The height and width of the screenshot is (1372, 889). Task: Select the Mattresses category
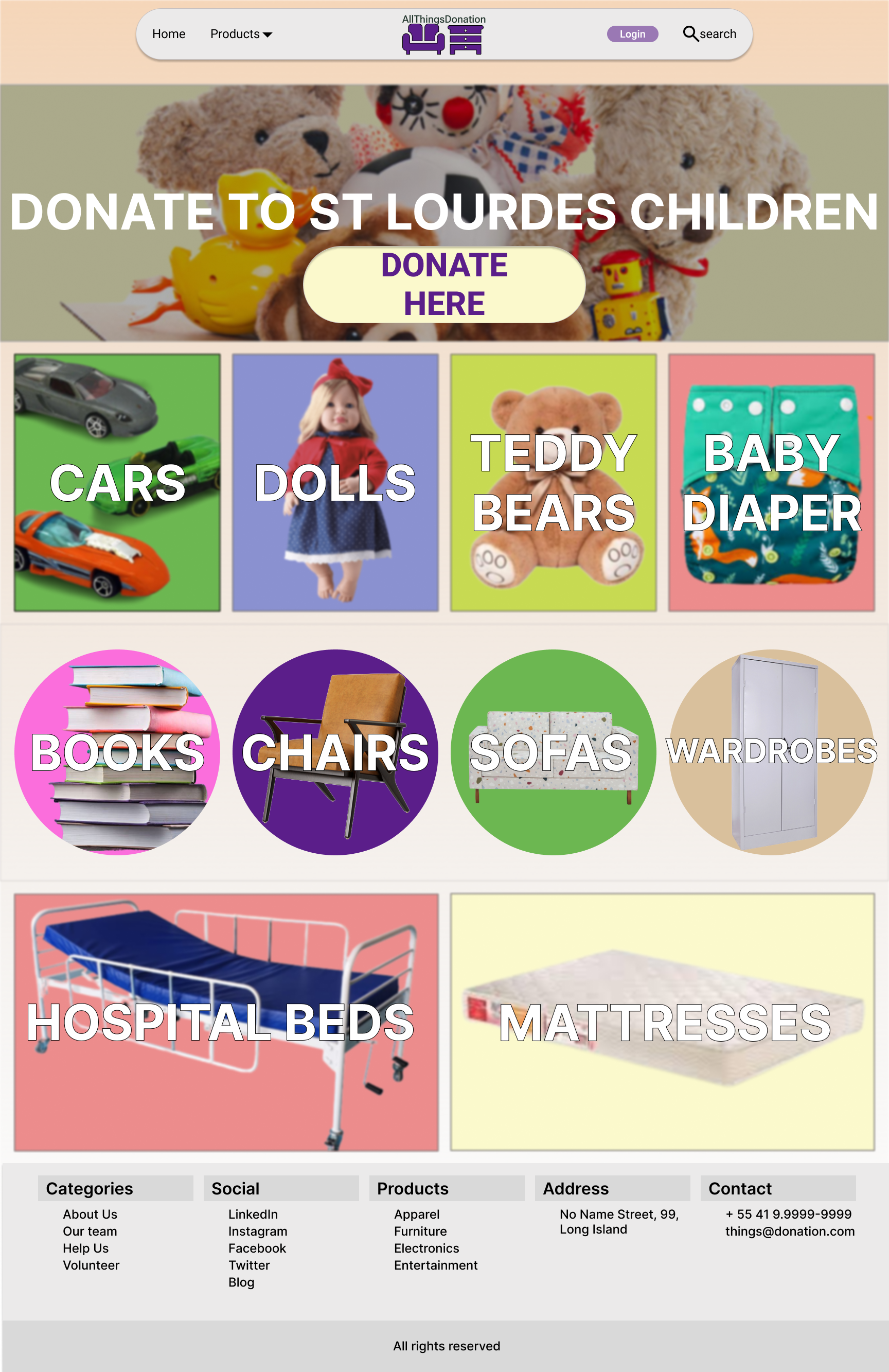pos(662,1022)
